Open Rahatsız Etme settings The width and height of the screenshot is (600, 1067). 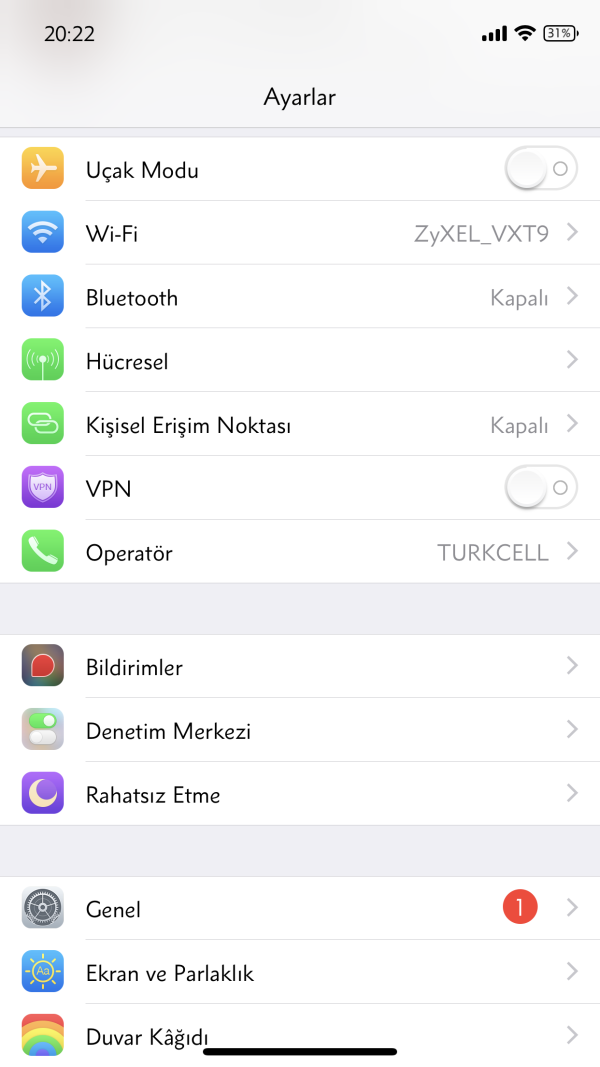coord(300,795)
